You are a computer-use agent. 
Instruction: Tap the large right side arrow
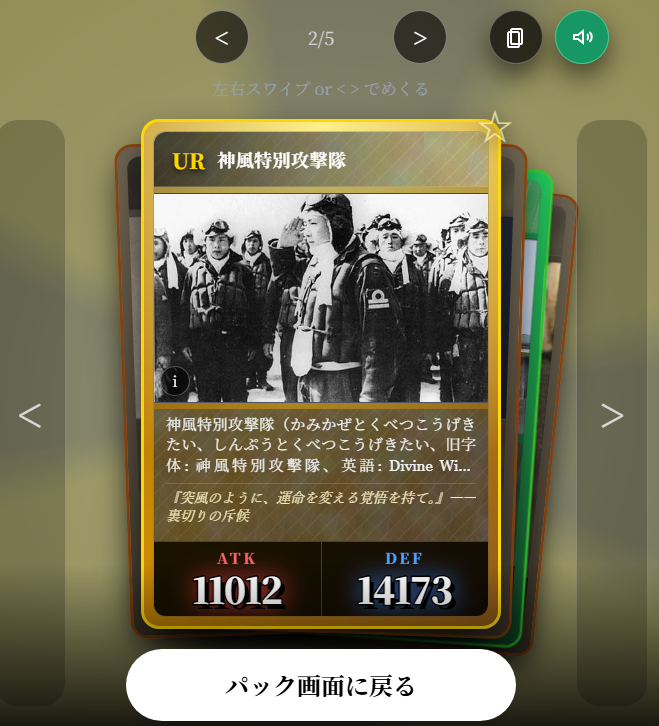click(612, 415)
